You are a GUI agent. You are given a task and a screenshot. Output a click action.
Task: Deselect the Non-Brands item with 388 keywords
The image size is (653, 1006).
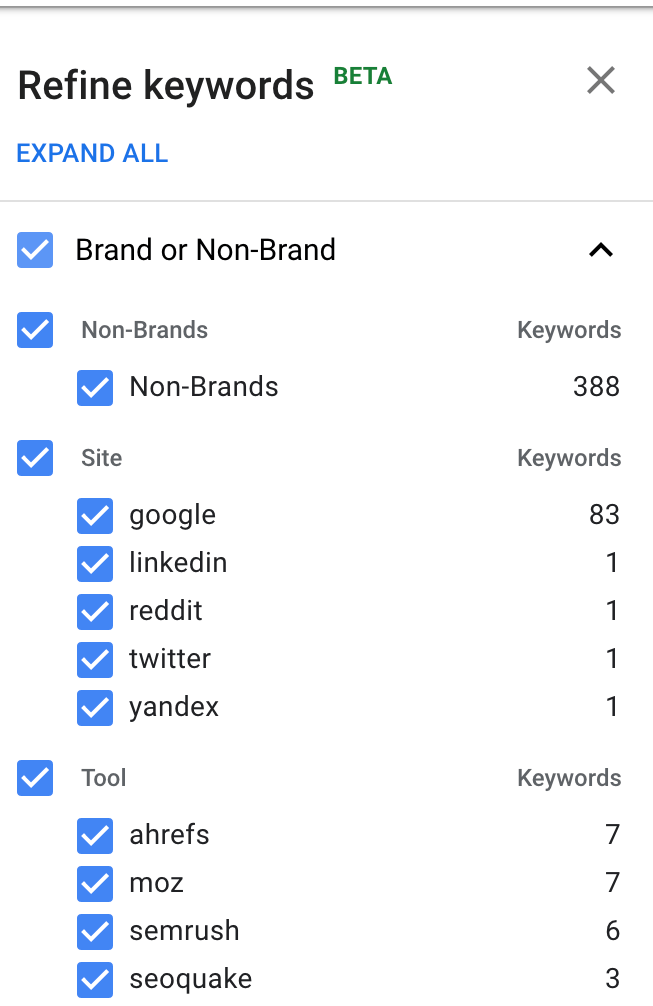coord(95,387)
